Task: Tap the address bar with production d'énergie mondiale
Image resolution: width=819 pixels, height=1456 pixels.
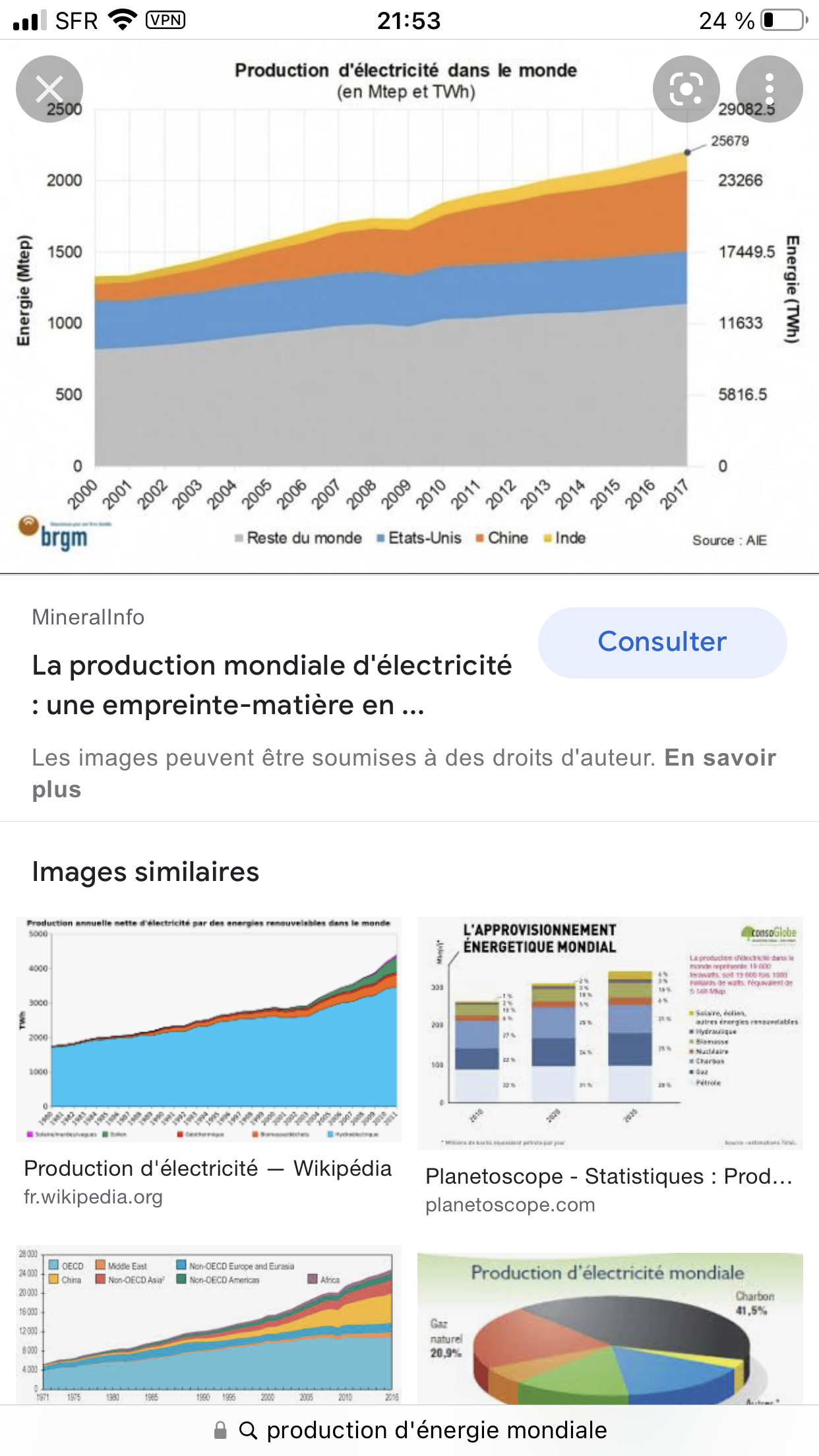Action: coord(409,1430)
